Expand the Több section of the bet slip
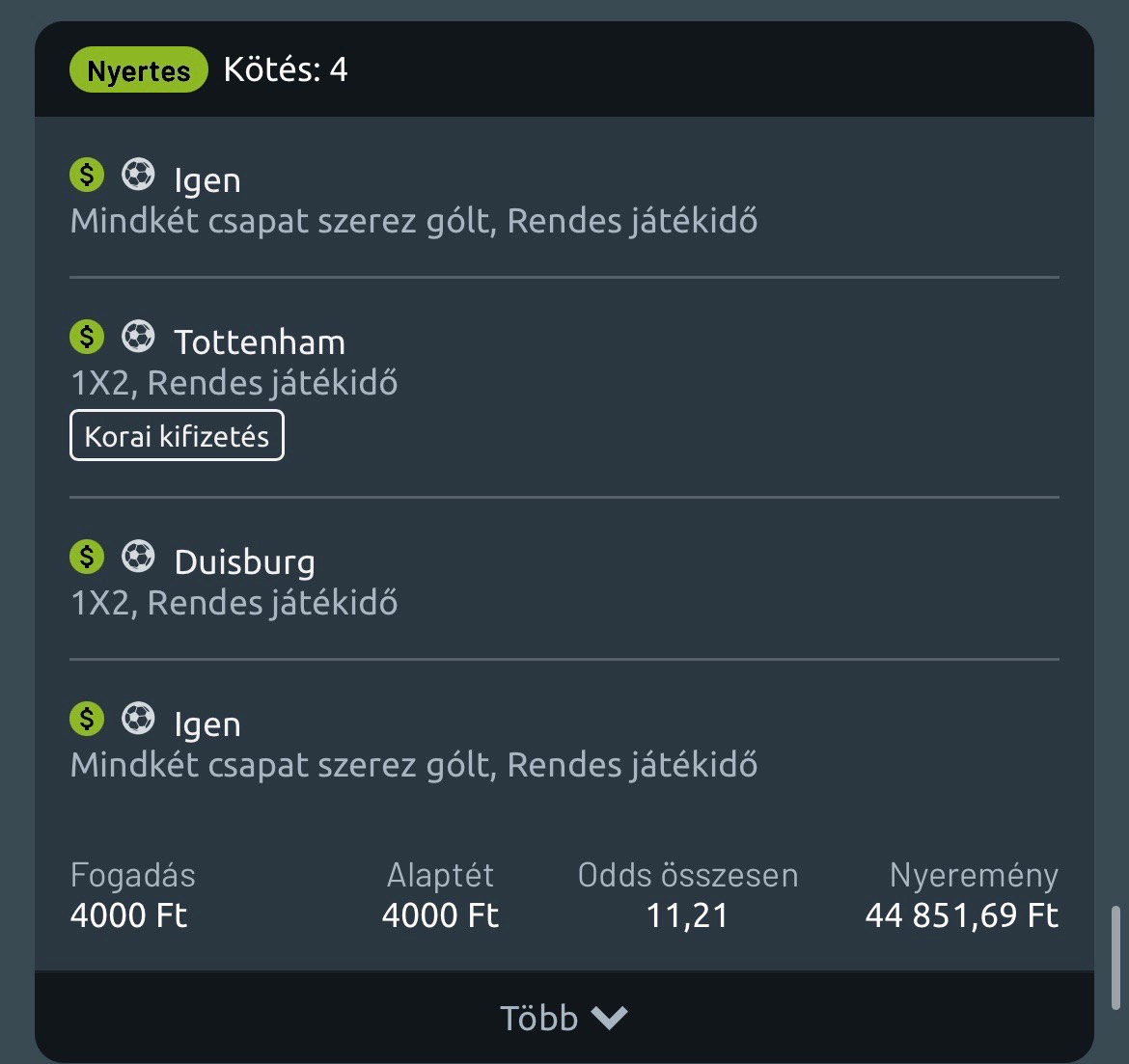This screenshot has width=1129, height=1064. point(564,1018)
